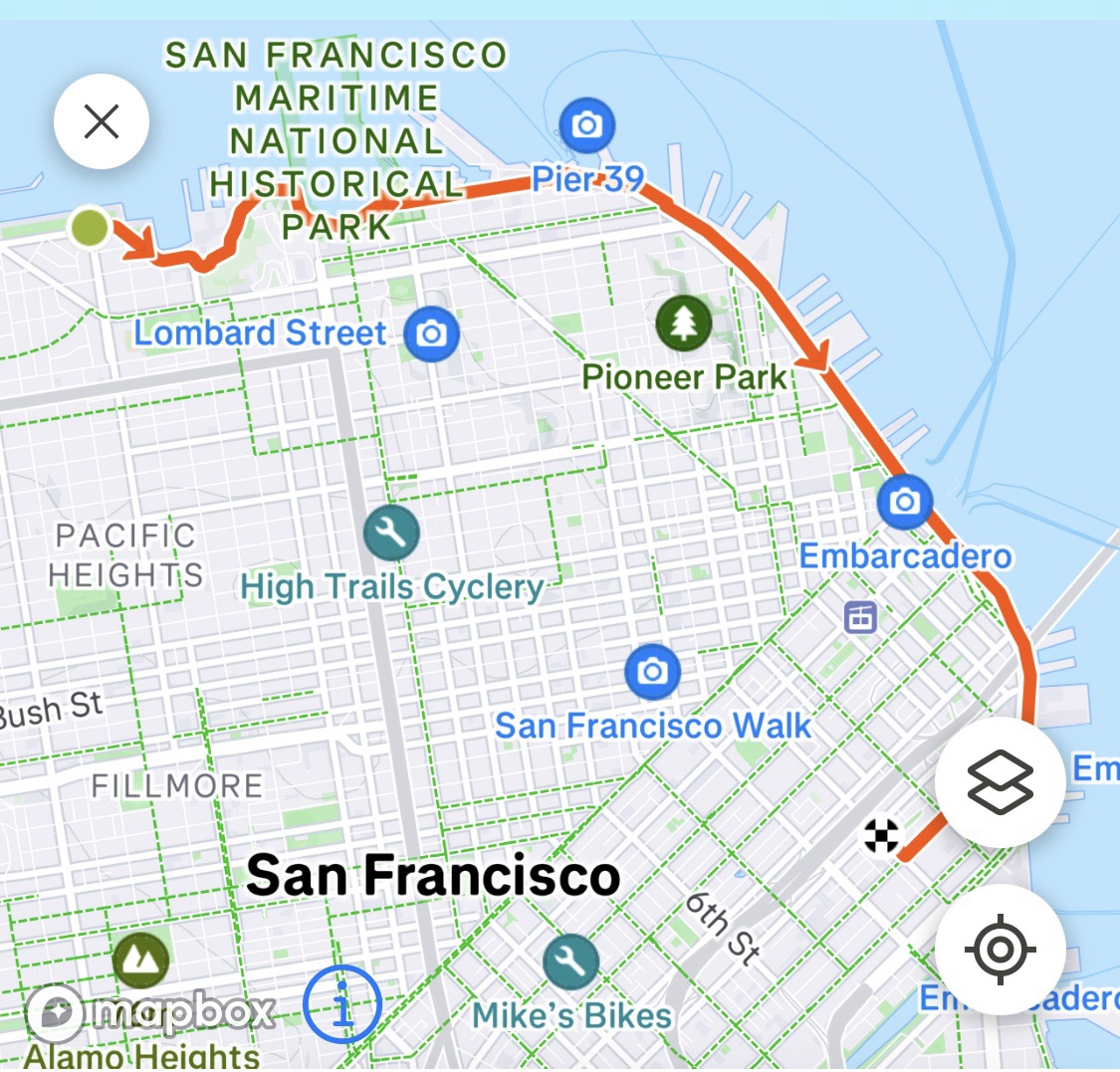This screenshot has width=1120, height=1072.
Task: Tap the checkered route finish marker
Action: [881, 835]
